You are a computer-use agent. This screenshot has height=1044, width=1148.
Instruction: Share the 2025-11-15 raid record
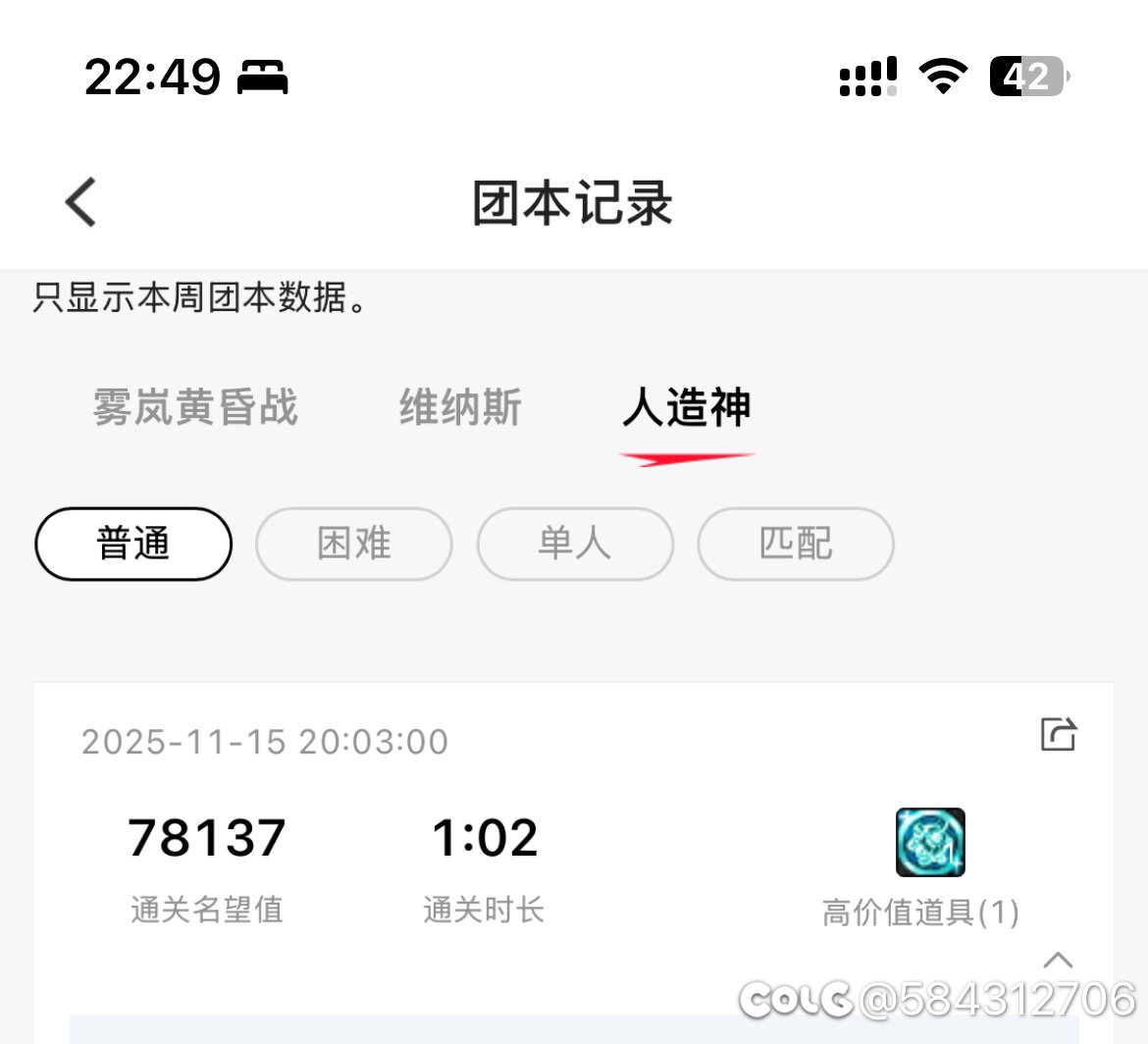[1059, 734]
